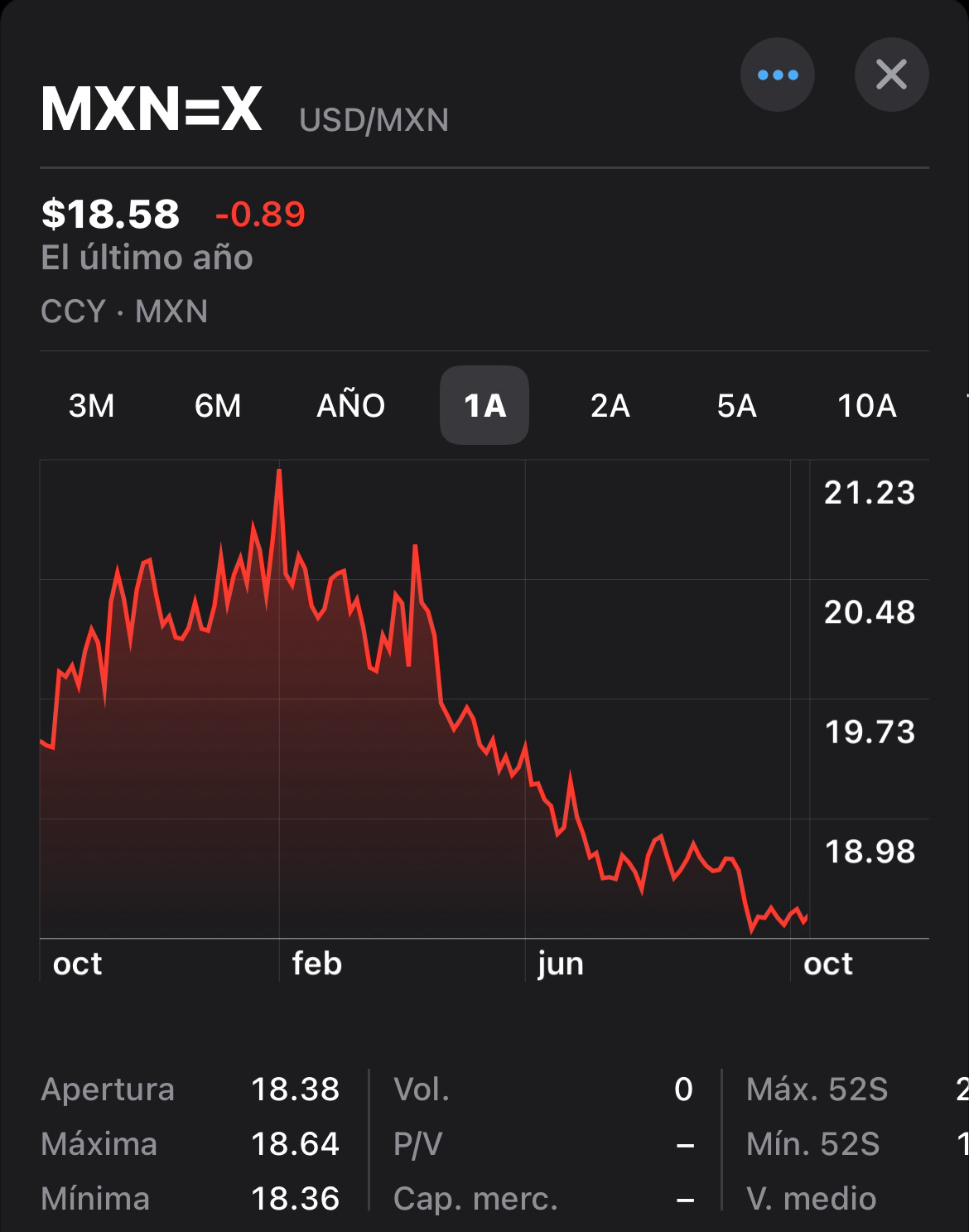View the 5A five-year chart
This screenshot has width=969, height=1232.
tap(736, 406)
